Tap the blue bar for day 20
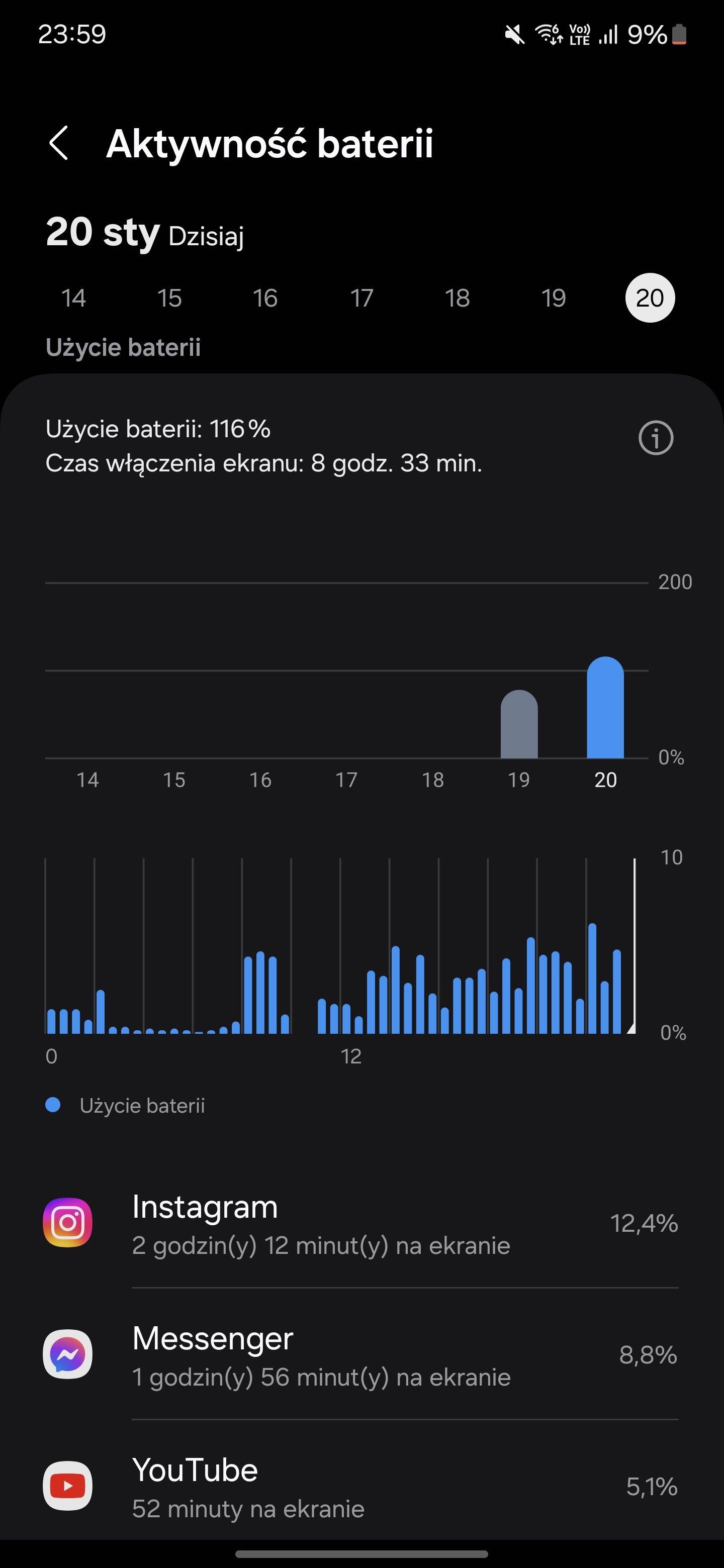 coord(605,707)
